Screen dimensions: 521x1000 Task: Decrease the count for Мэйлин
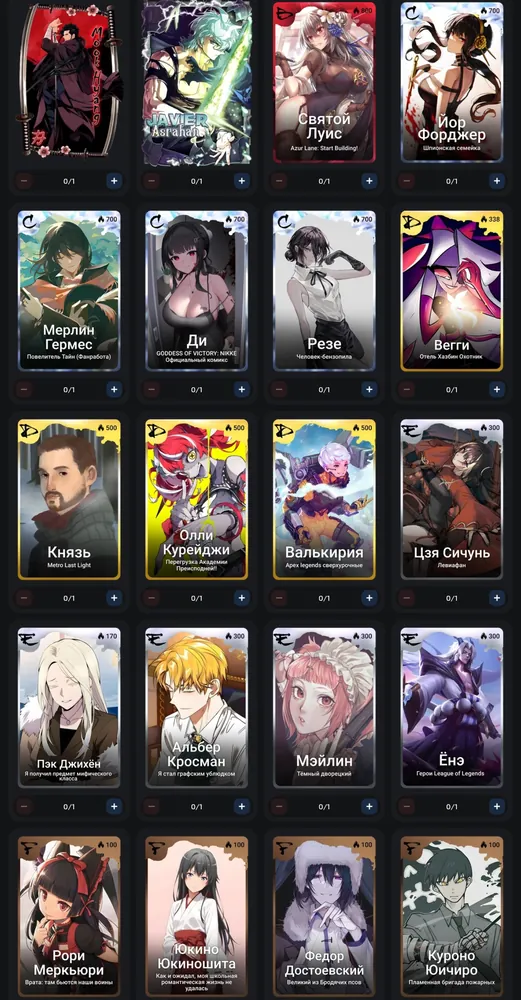279,806
